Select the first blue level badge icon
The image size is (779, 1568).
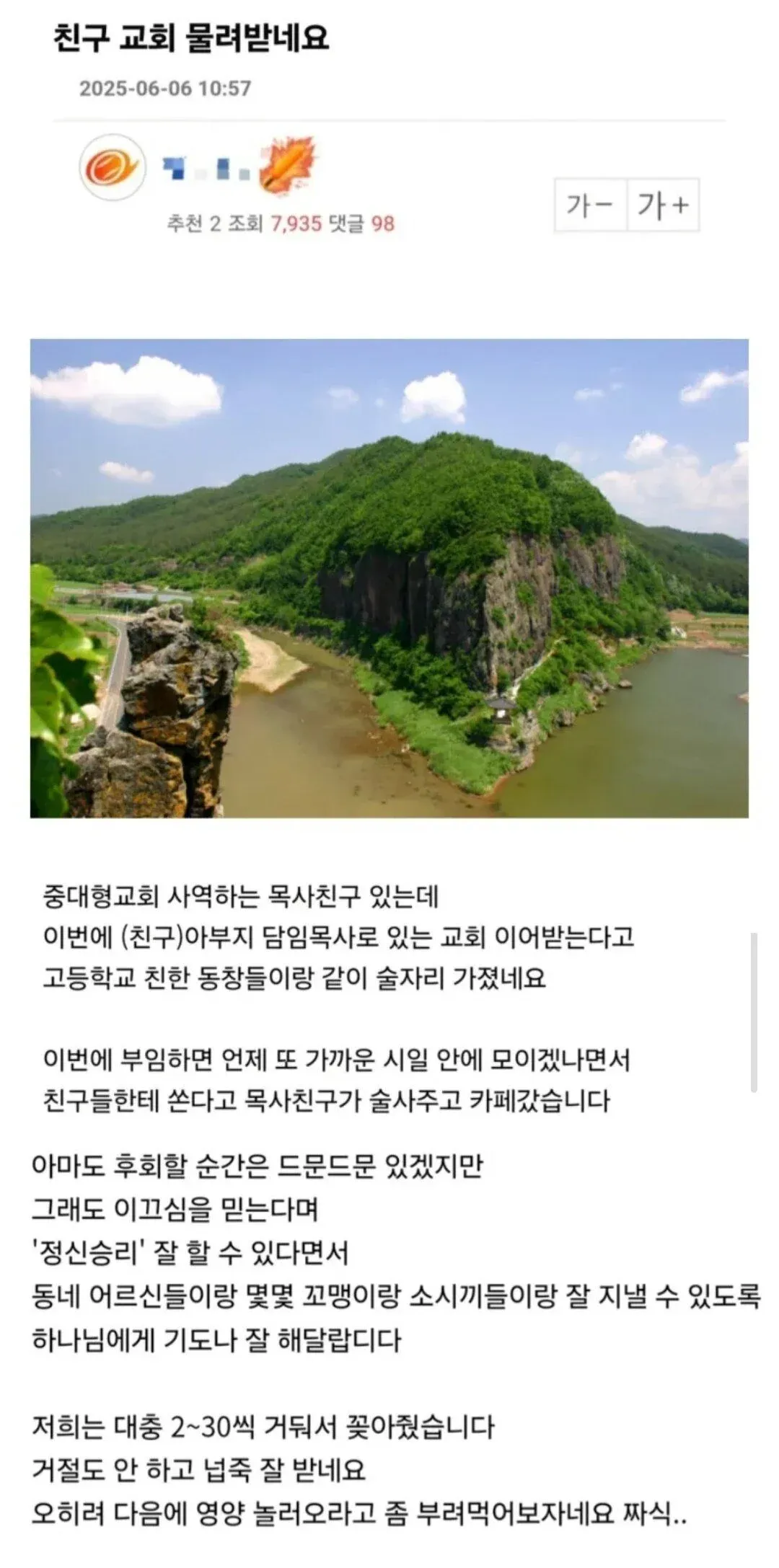point(173,167)
